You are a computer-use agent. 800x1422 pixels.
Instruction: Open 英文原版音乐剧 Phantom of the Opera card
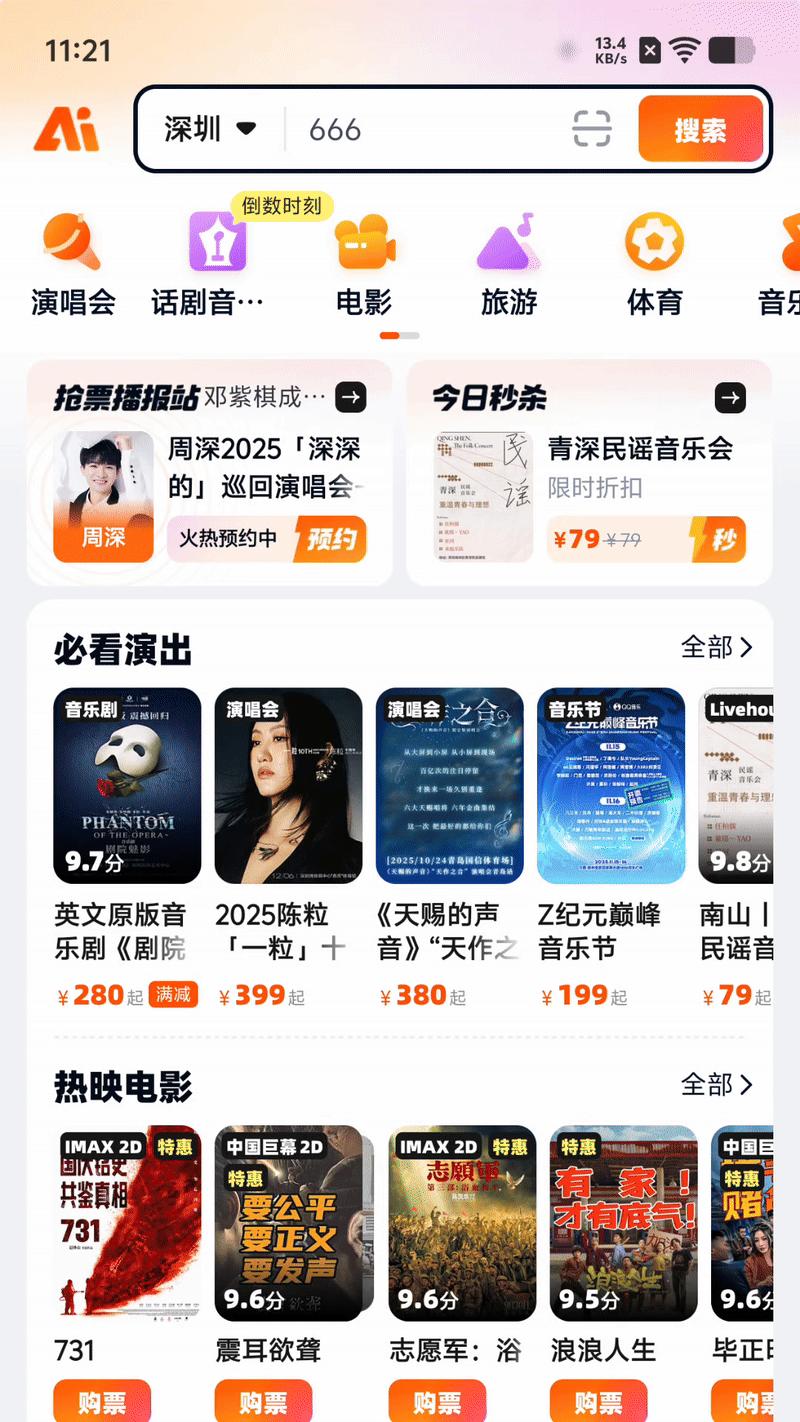tap(127, 785)
